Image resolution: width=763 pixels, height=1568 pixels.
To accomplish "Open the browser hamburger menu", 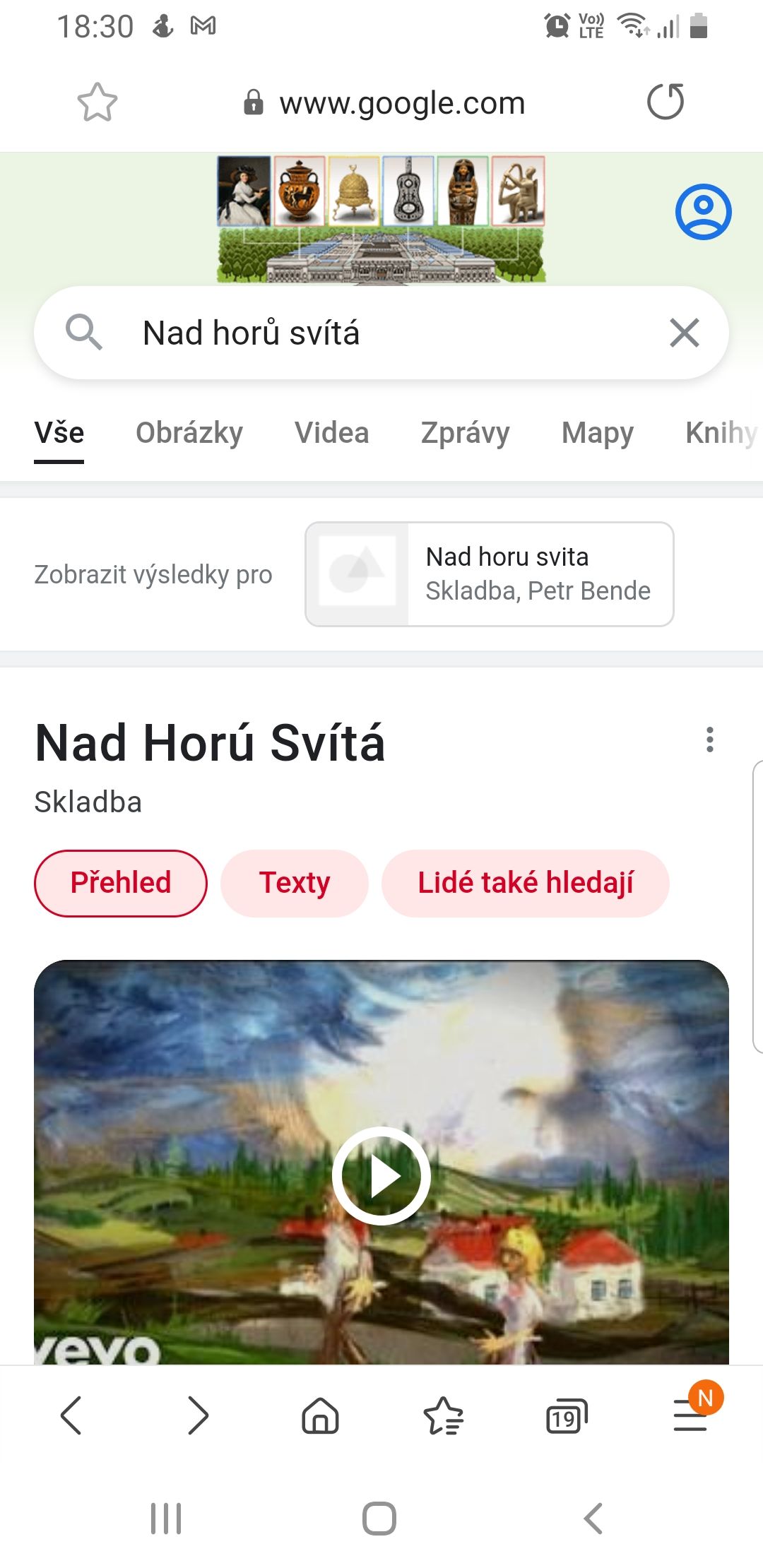I will click(690, 1416).
